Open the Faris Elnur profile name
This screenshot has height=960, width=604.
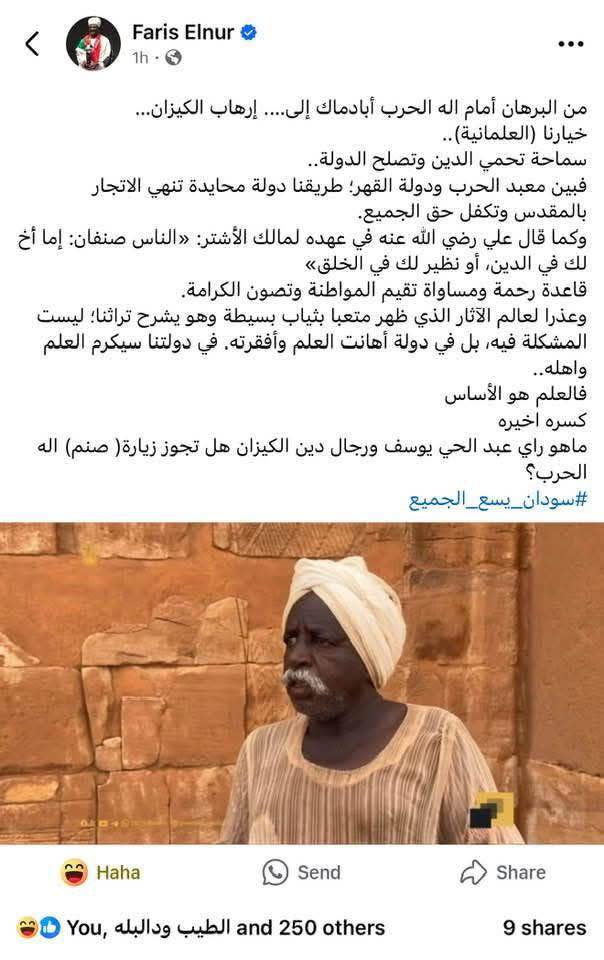pyautogui.click(x=183, y=32)
